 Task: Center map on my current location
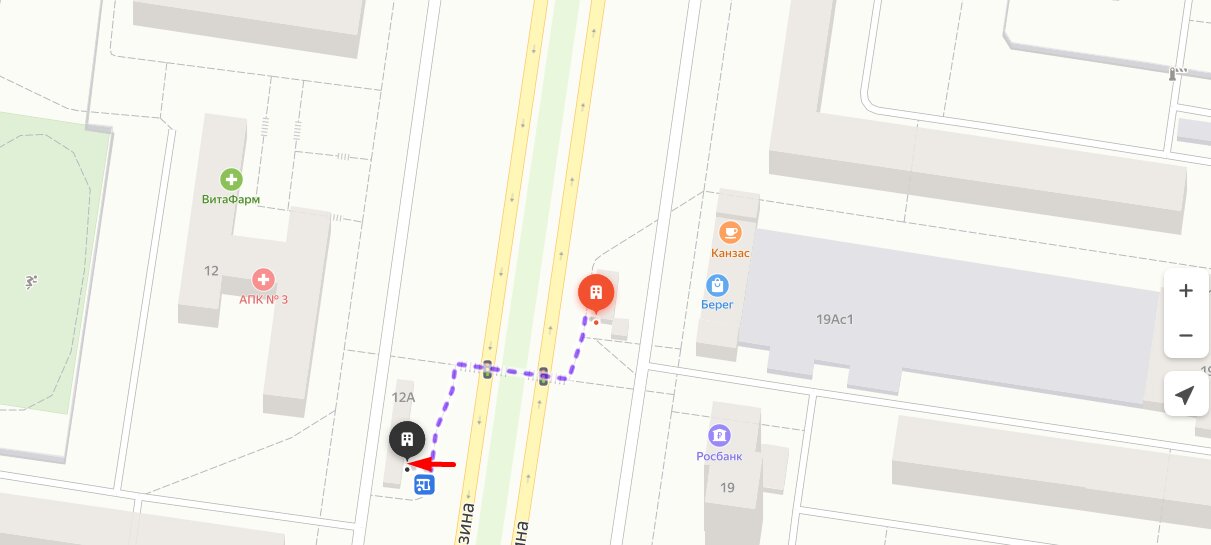[x=1186, y=397]
